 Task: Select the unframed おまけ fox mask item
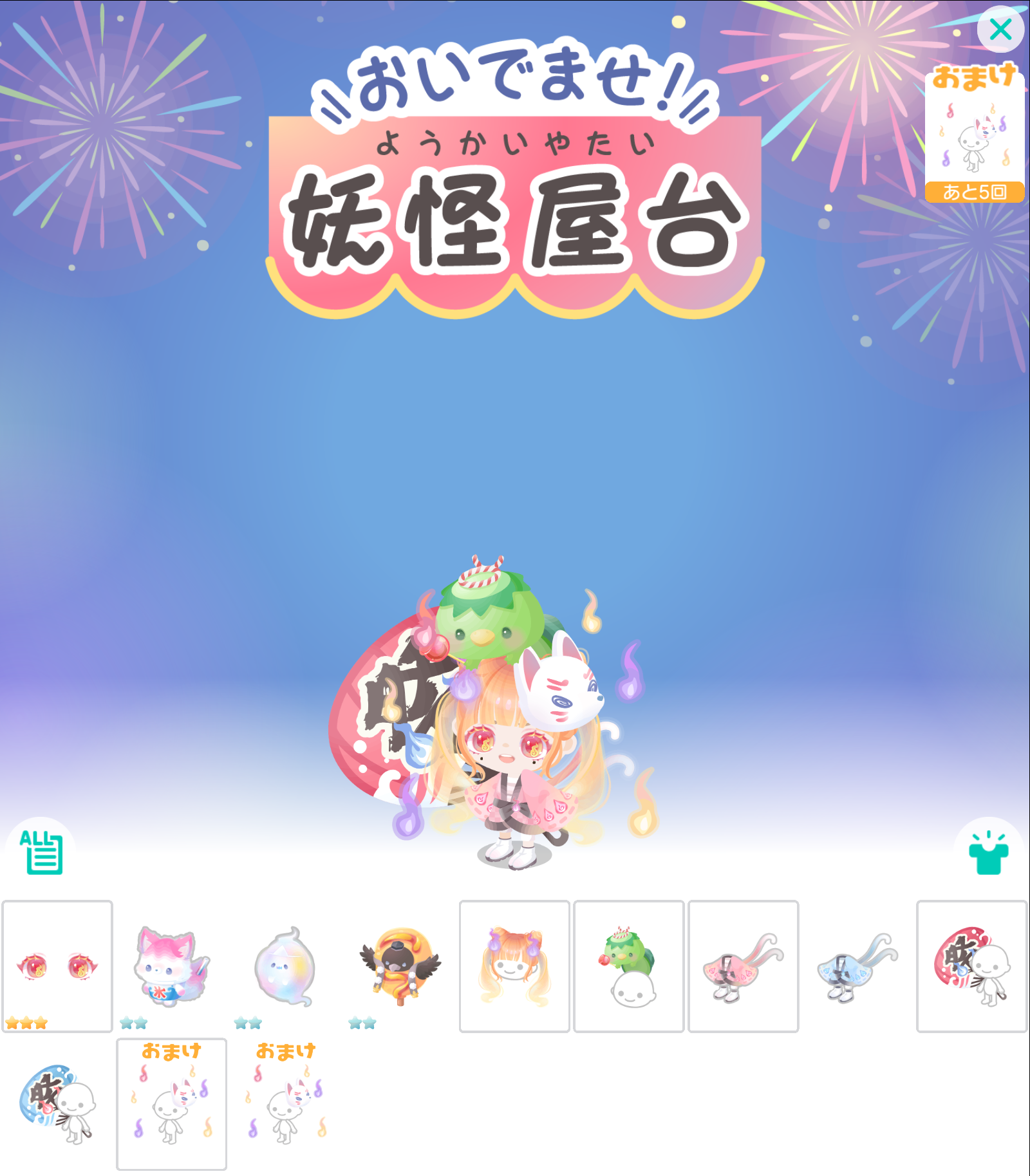point(285,1103)
